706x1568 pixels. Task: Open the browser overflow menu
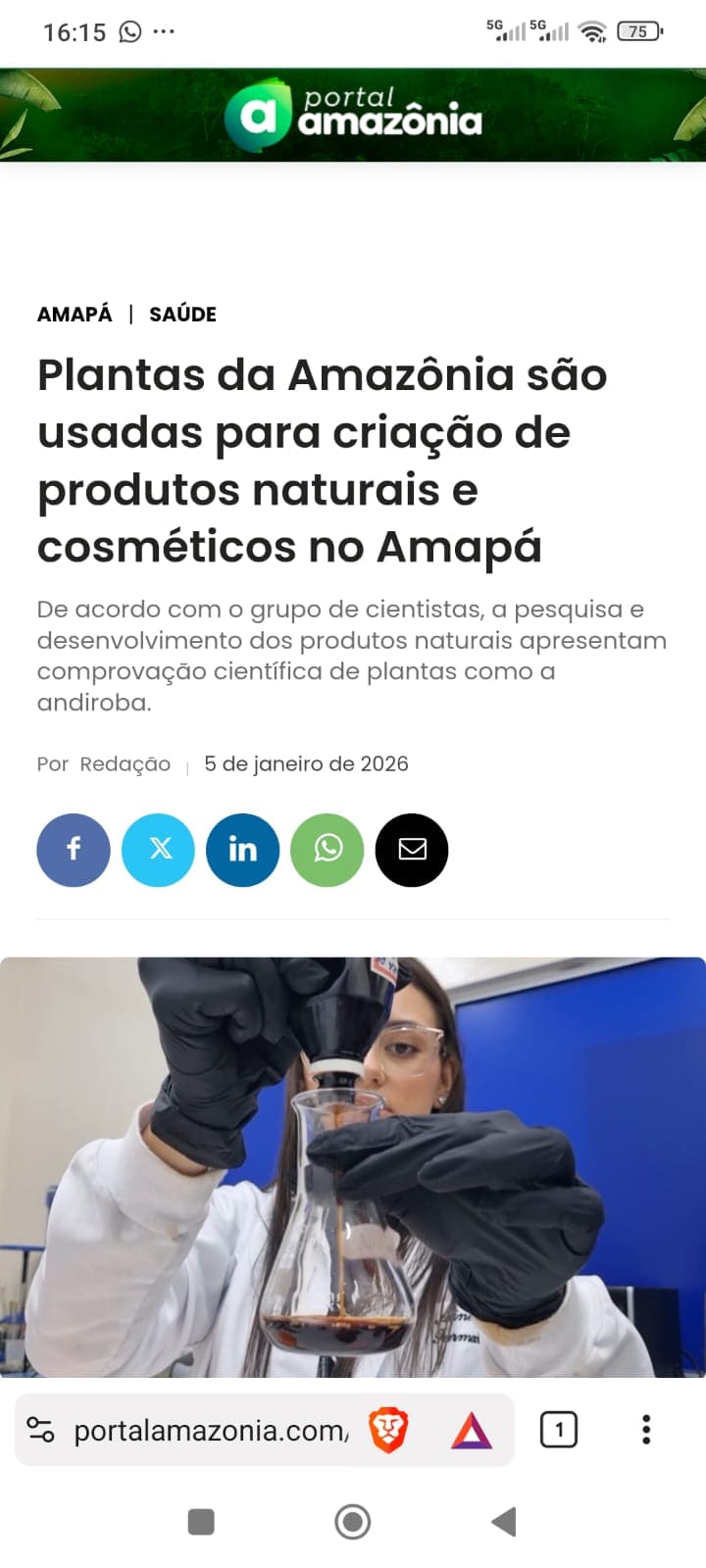pos(645,1430)
